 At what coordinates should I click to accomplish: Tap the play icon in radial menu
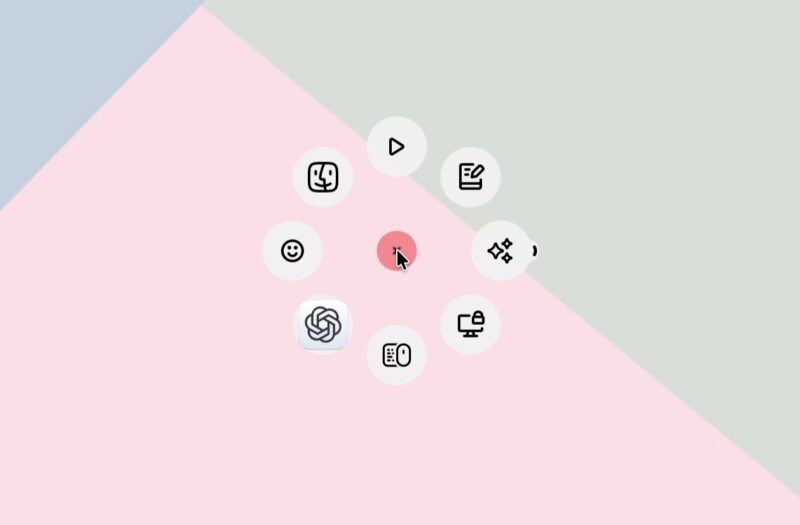click(x=396, y=147)
